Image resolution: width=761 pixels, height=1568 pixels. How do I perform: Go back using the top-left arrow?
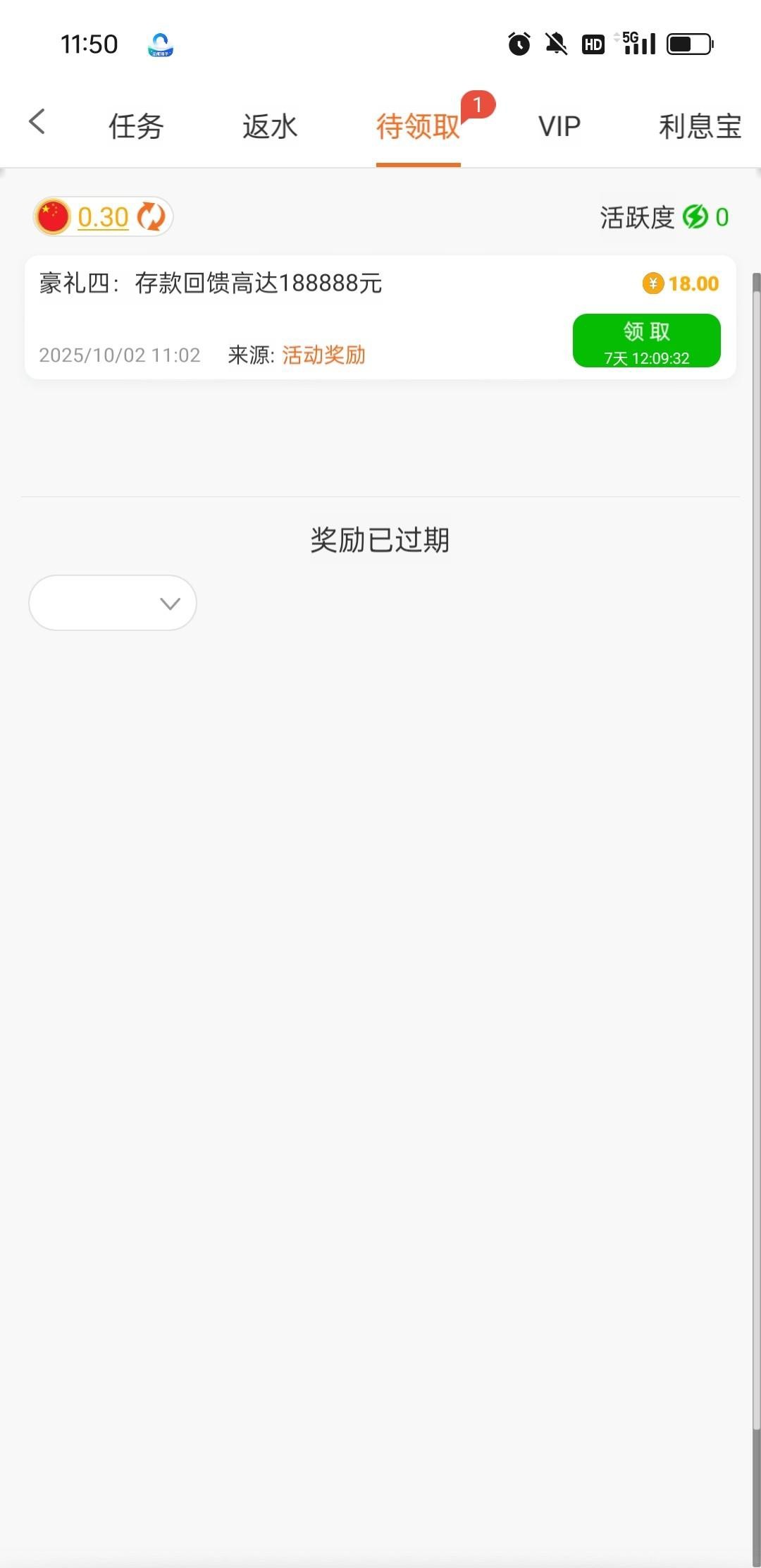(x=37, y=122)
